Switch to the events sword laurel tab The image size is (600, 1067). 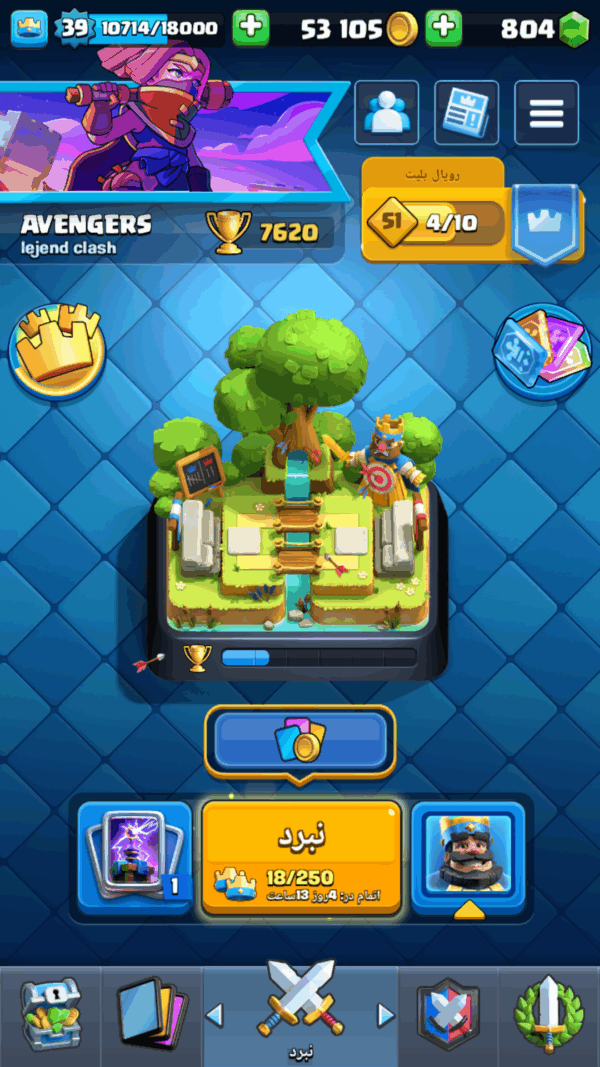click(549, 1016)
